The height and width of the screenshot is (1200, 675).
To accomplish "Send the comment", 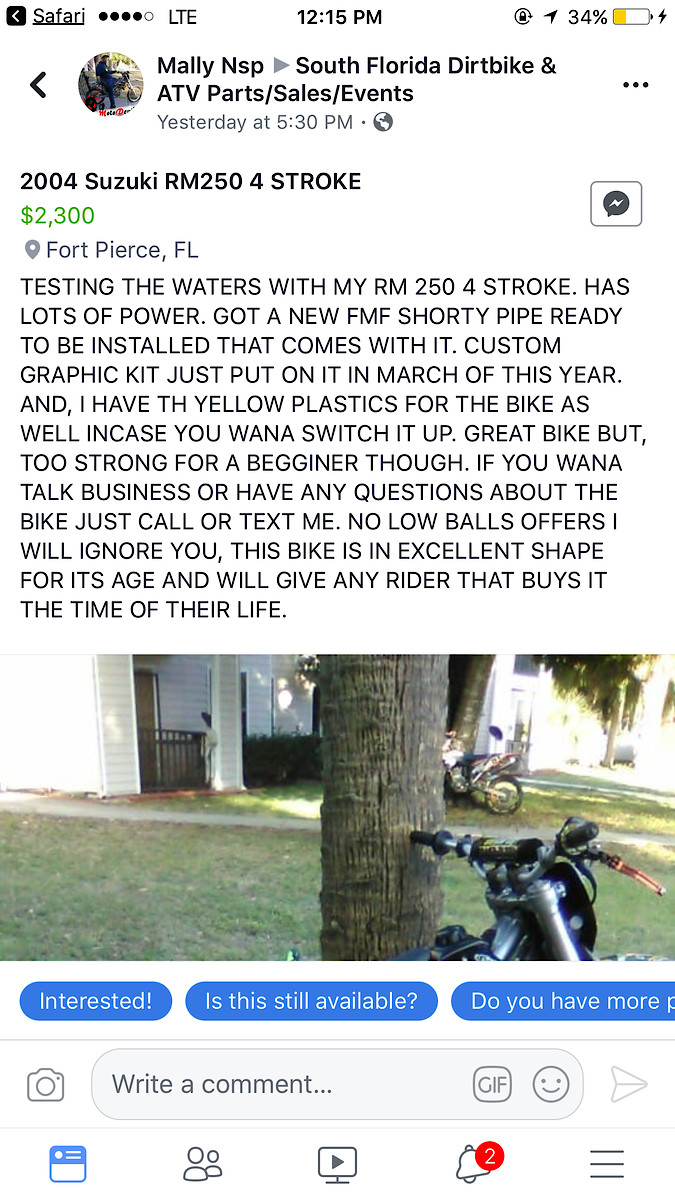I will coord(629,1084).
